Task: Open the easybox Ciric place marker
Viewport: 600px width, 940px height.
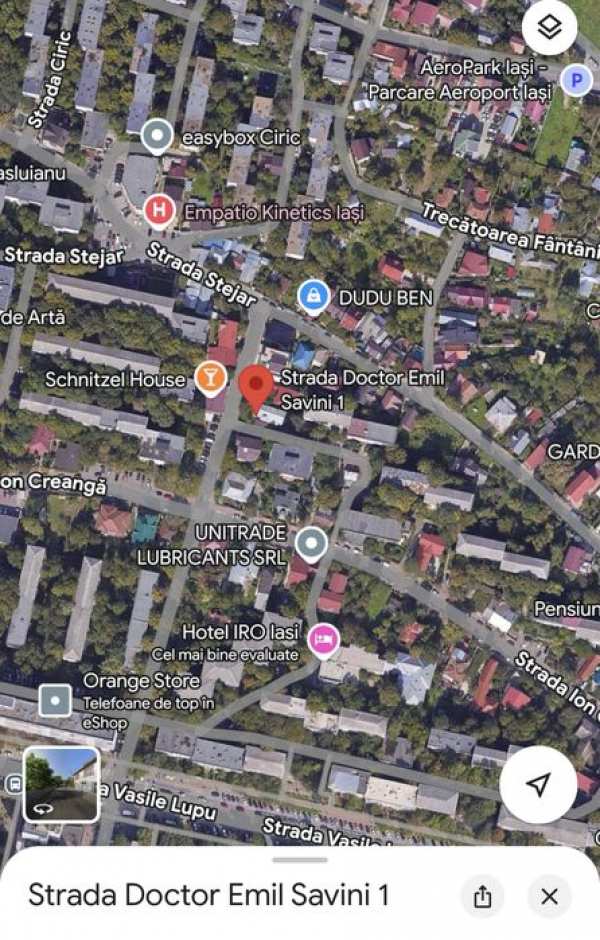Action: coord(156,136)
